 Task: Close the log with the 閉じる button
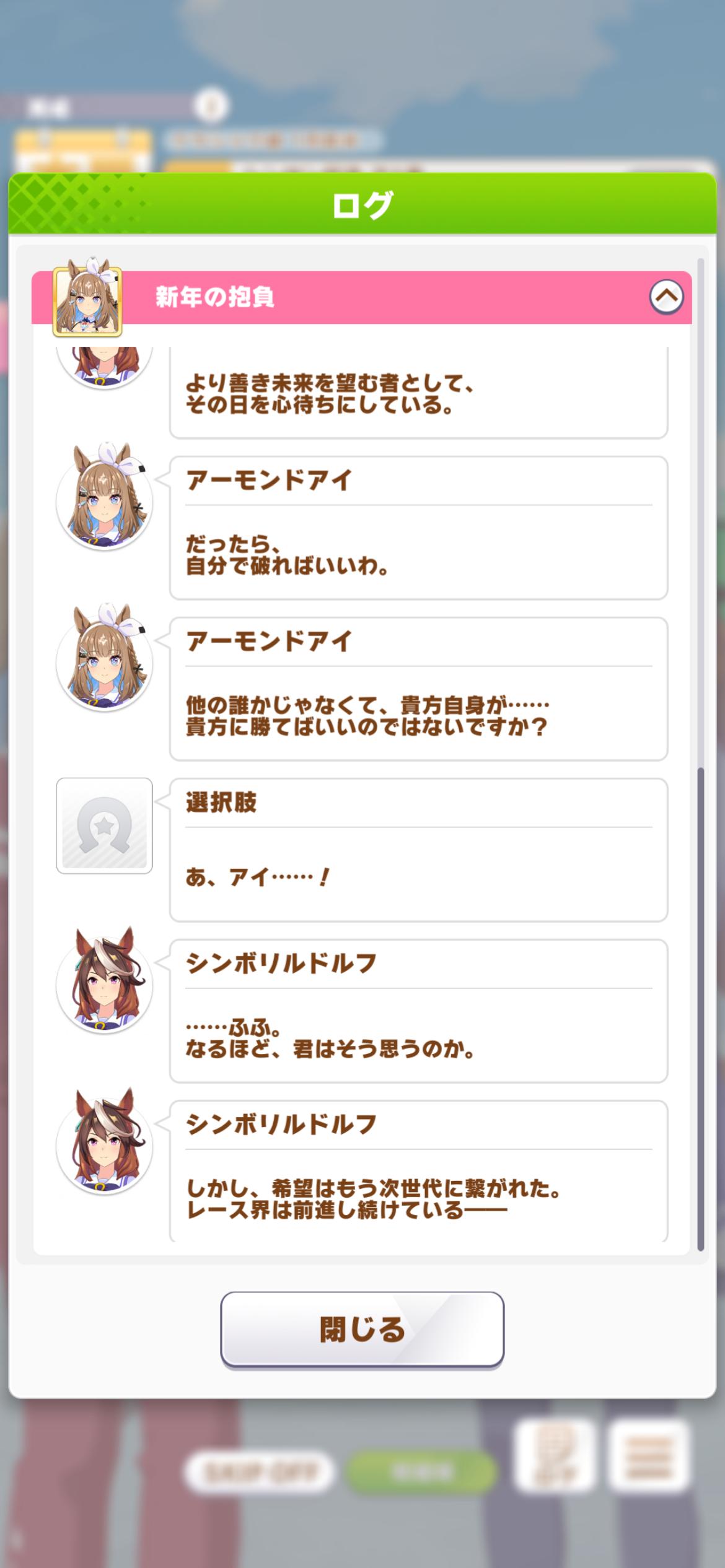point(362,1329)
